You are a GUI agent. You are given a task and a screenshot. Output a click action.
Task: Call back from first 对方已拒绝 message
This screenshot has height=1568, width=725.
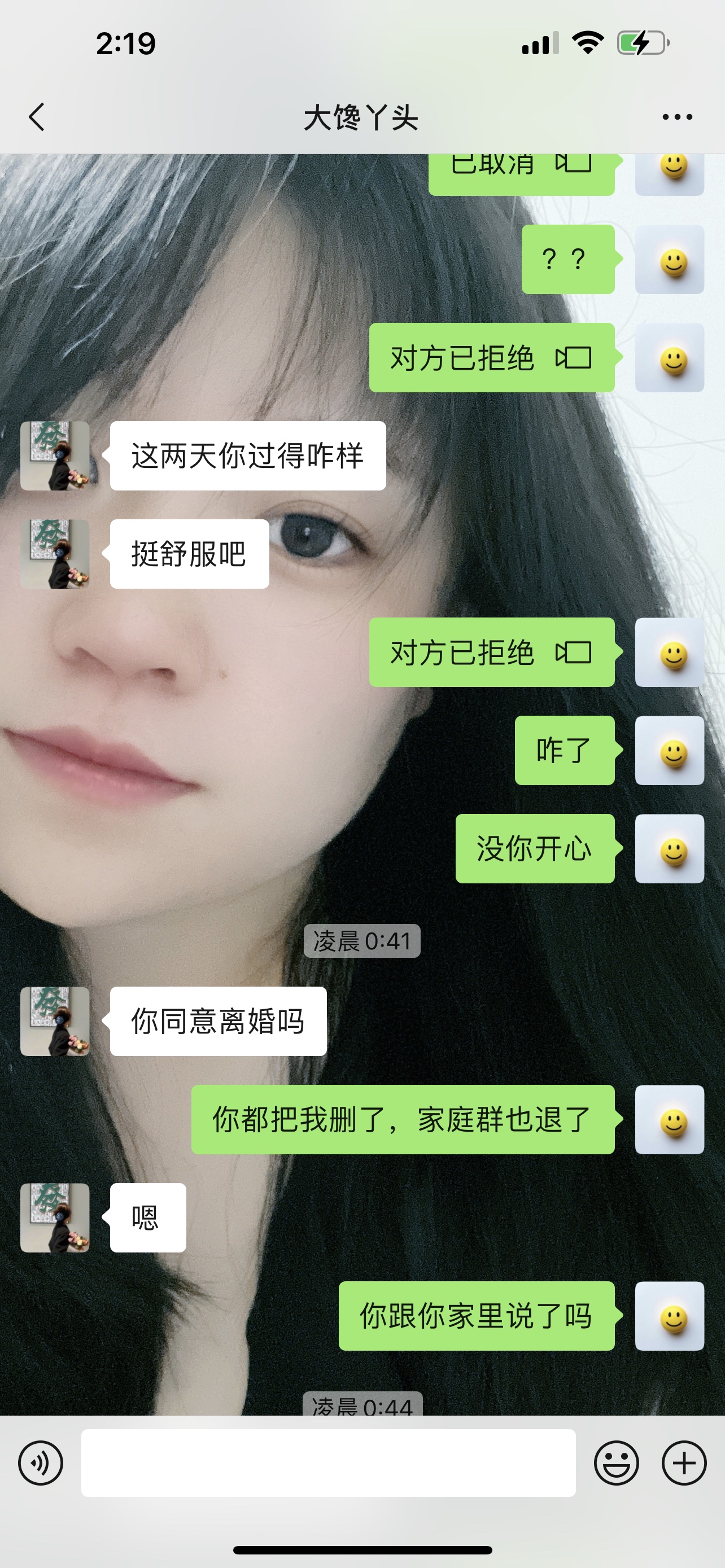492,357
